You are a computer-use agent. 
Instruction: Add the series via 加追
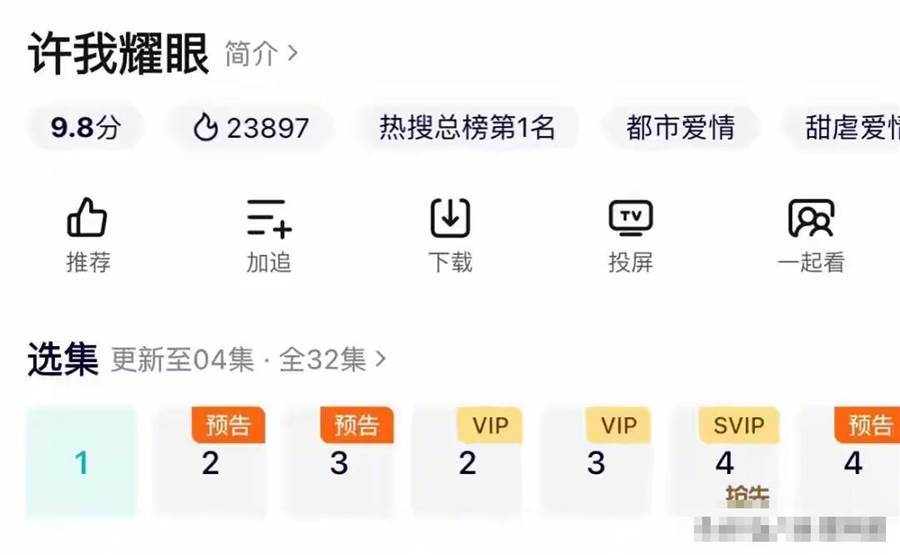(x=269, y=235)
